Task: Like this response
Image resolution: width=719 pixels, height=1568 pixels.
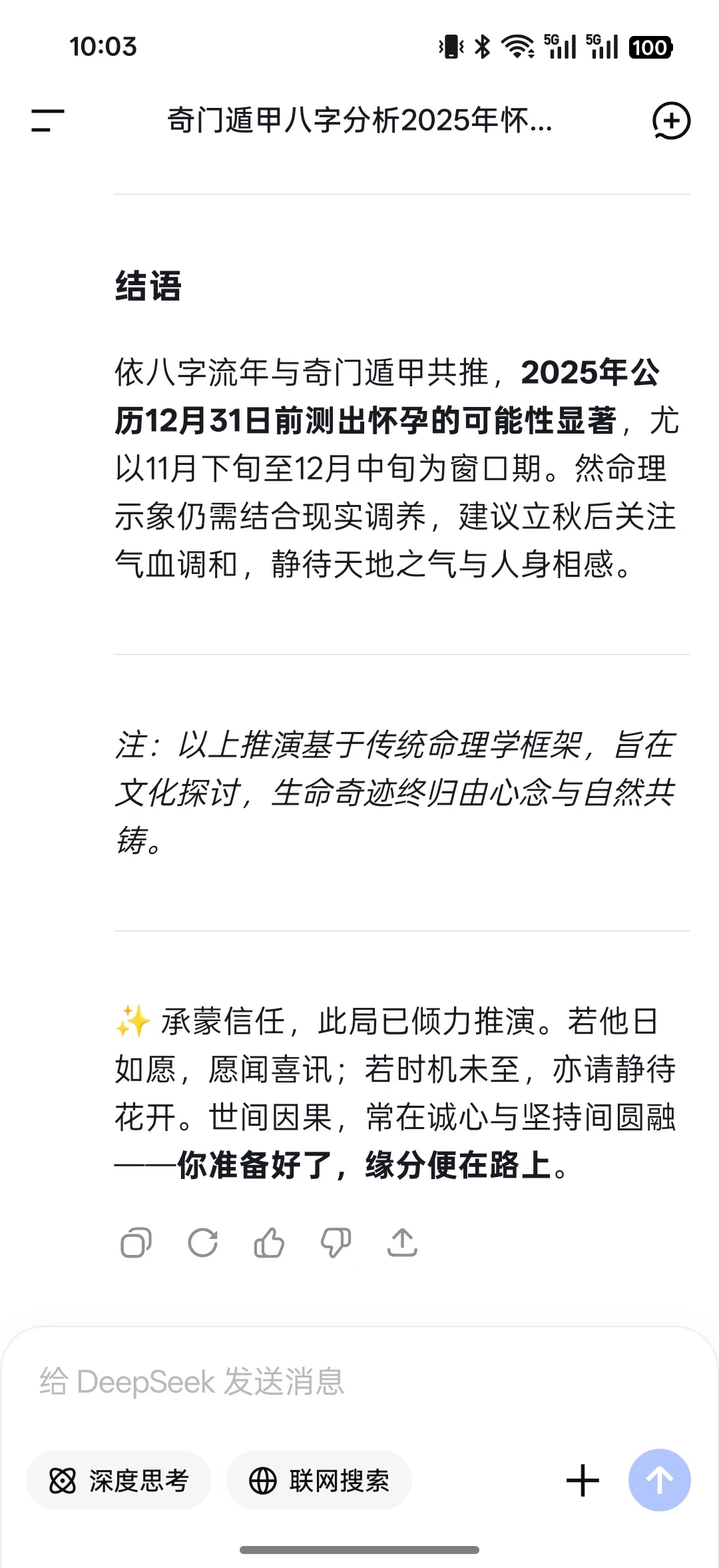Action: point(269,1242)
